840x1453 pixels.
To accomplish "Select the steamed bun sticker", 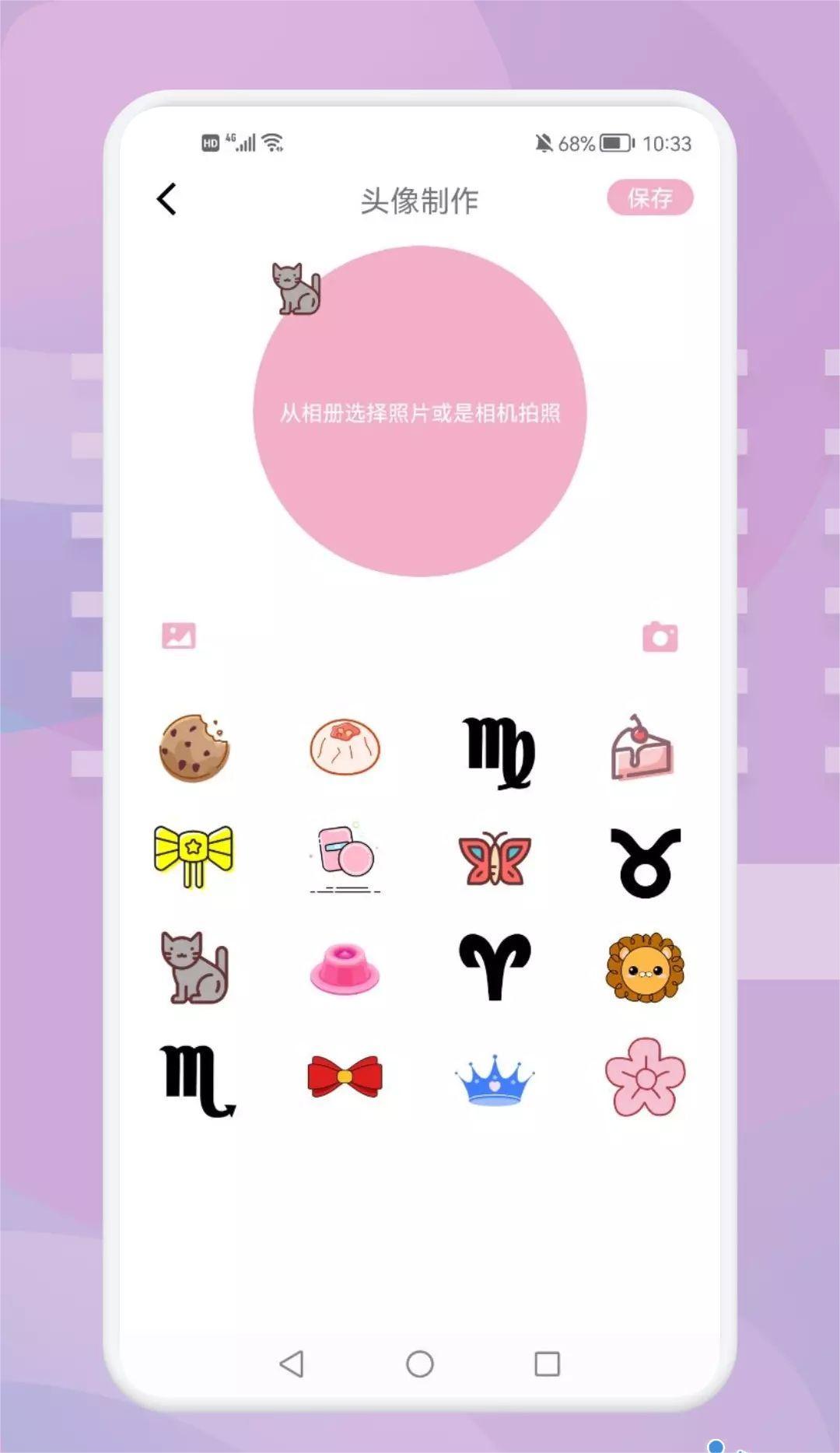I will point(345,749).
